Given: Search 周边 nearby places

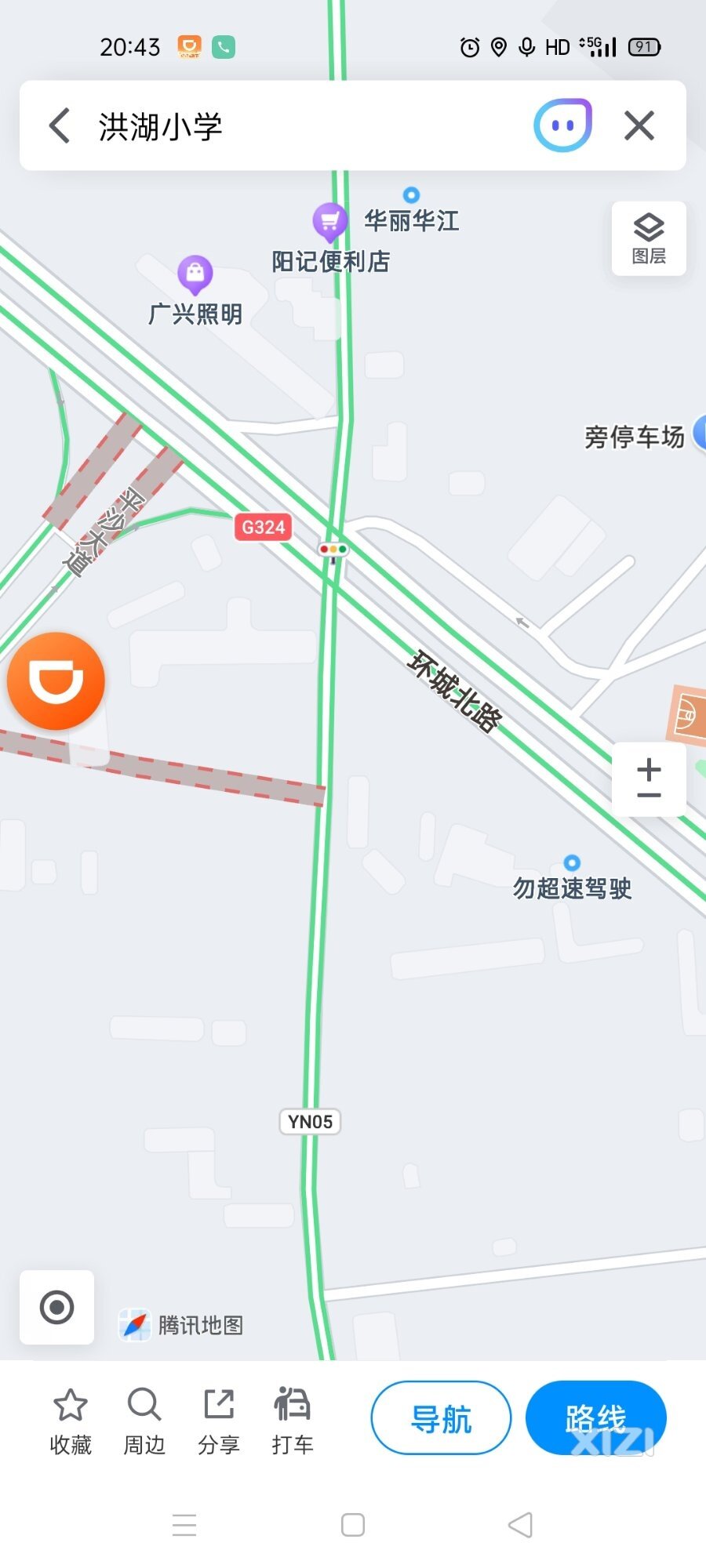Looking at the screenshot, I should pos(144,1421).
